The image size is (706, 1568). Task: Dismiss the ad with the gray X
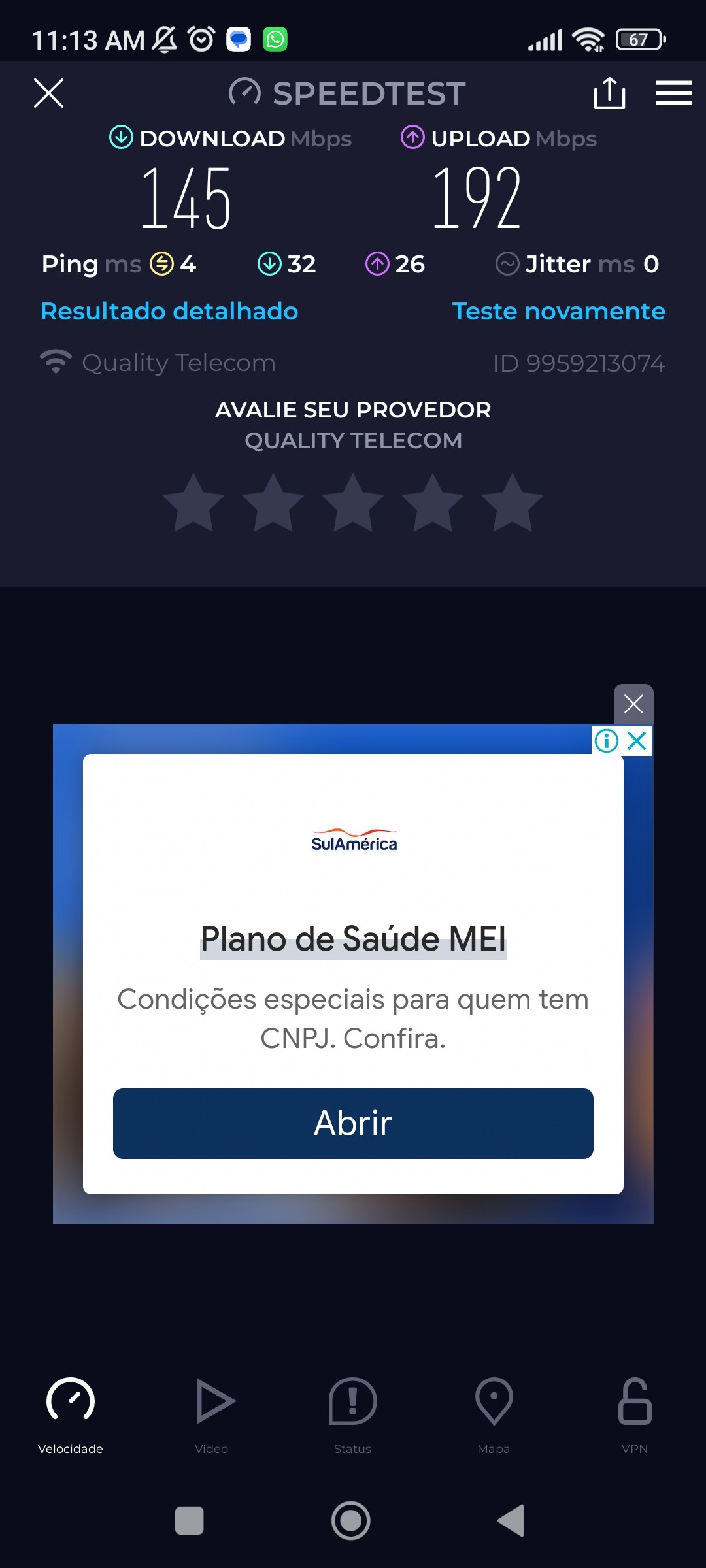[633, 704]
